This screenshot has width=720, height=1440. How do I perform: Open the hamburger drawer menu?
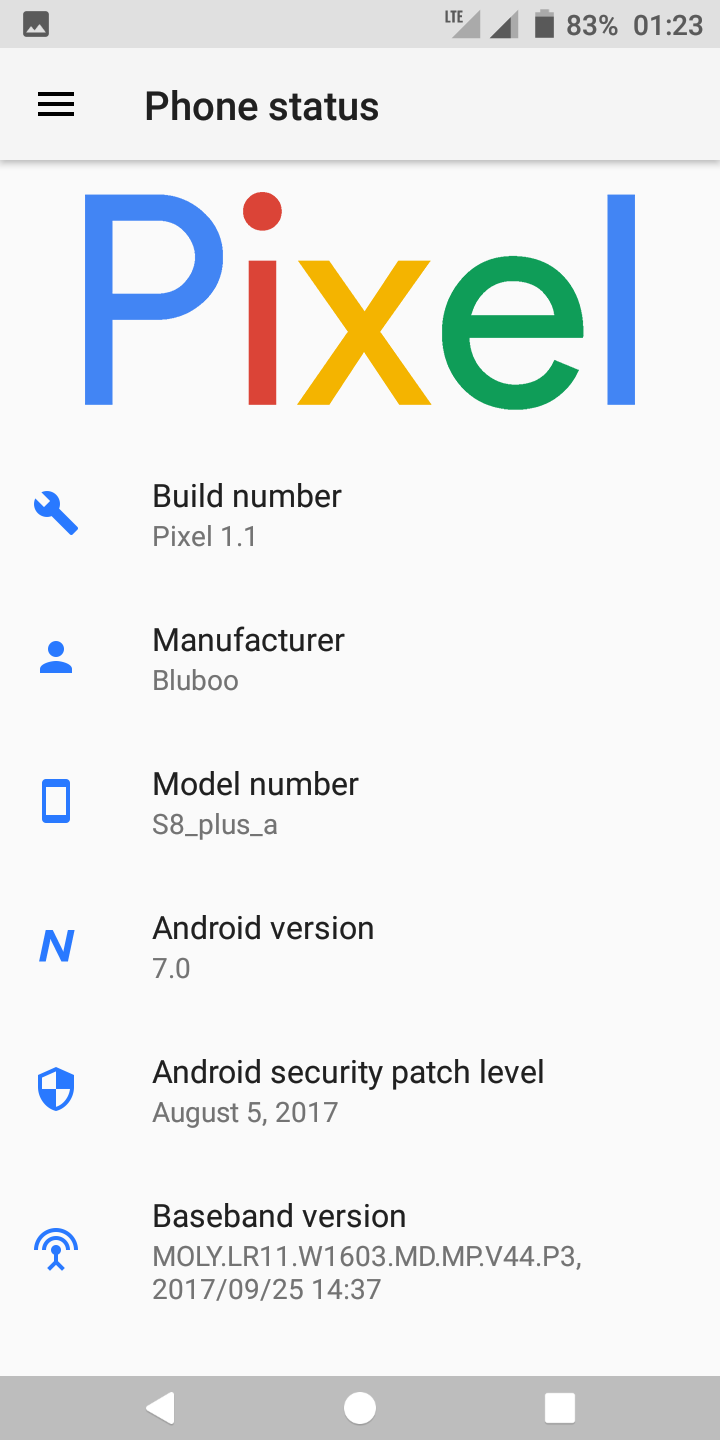[x=56, y=105]
